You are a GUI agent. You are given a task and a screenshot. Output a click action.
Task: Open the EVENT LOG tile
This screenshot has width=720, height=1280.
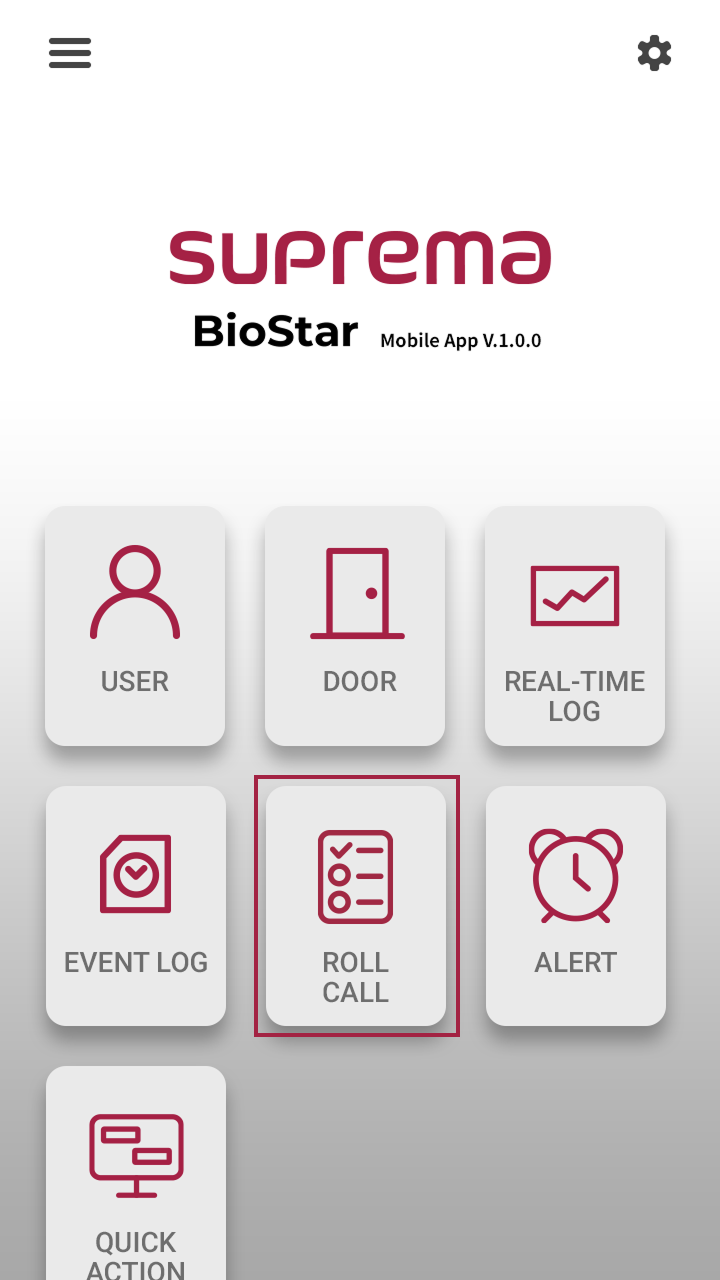[x=136, y=905]
